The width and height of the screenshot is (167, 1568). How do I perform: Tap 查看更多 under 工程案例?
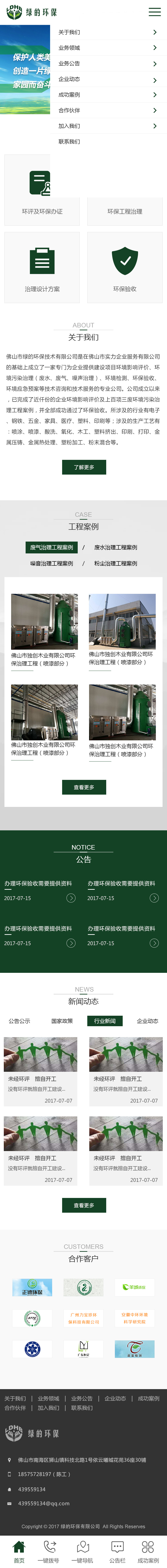pyautogui.click(x=84, y=787)
